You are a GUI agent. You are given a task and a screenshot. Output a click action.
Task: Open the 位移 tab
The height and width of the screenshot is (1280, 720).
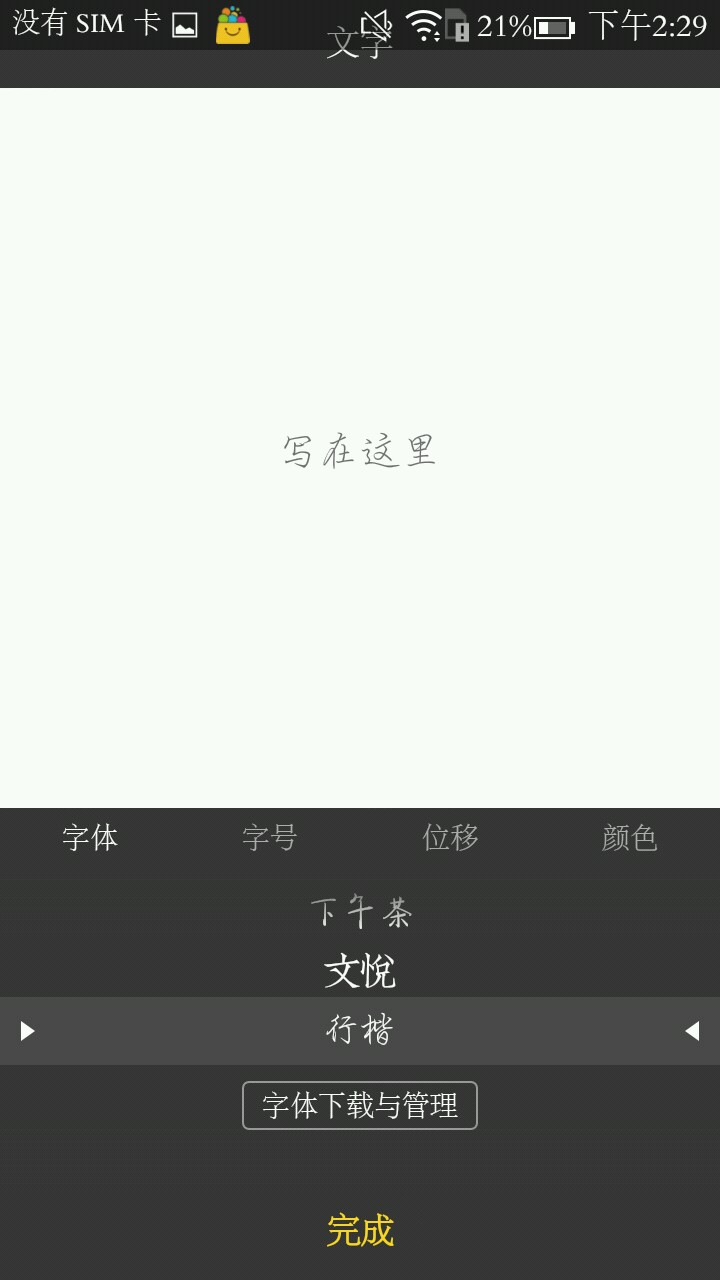click(450, 837)
